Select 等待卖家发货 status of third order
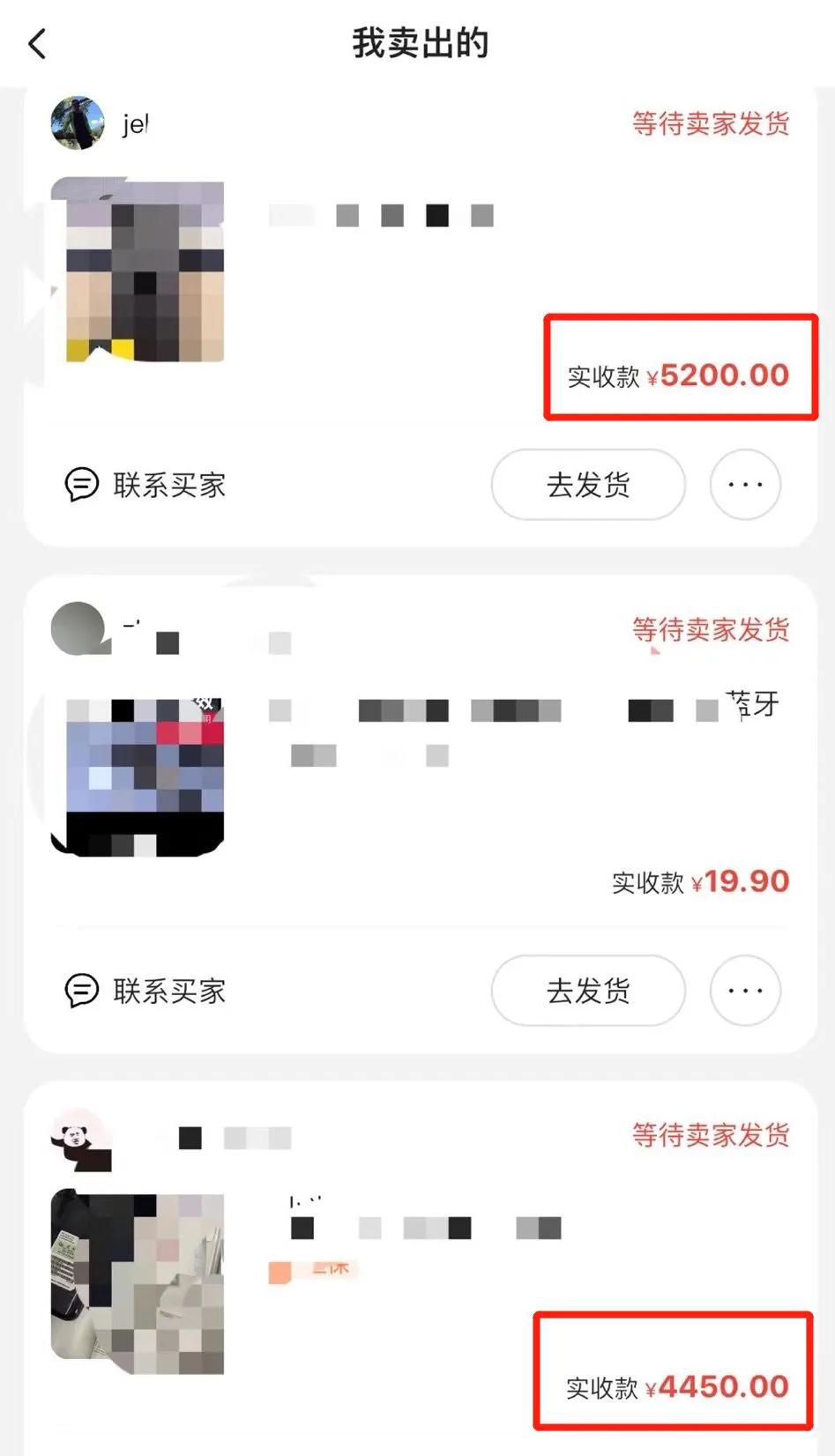Viewport: 835px width, 1456px height. (x=711, y=1137)
